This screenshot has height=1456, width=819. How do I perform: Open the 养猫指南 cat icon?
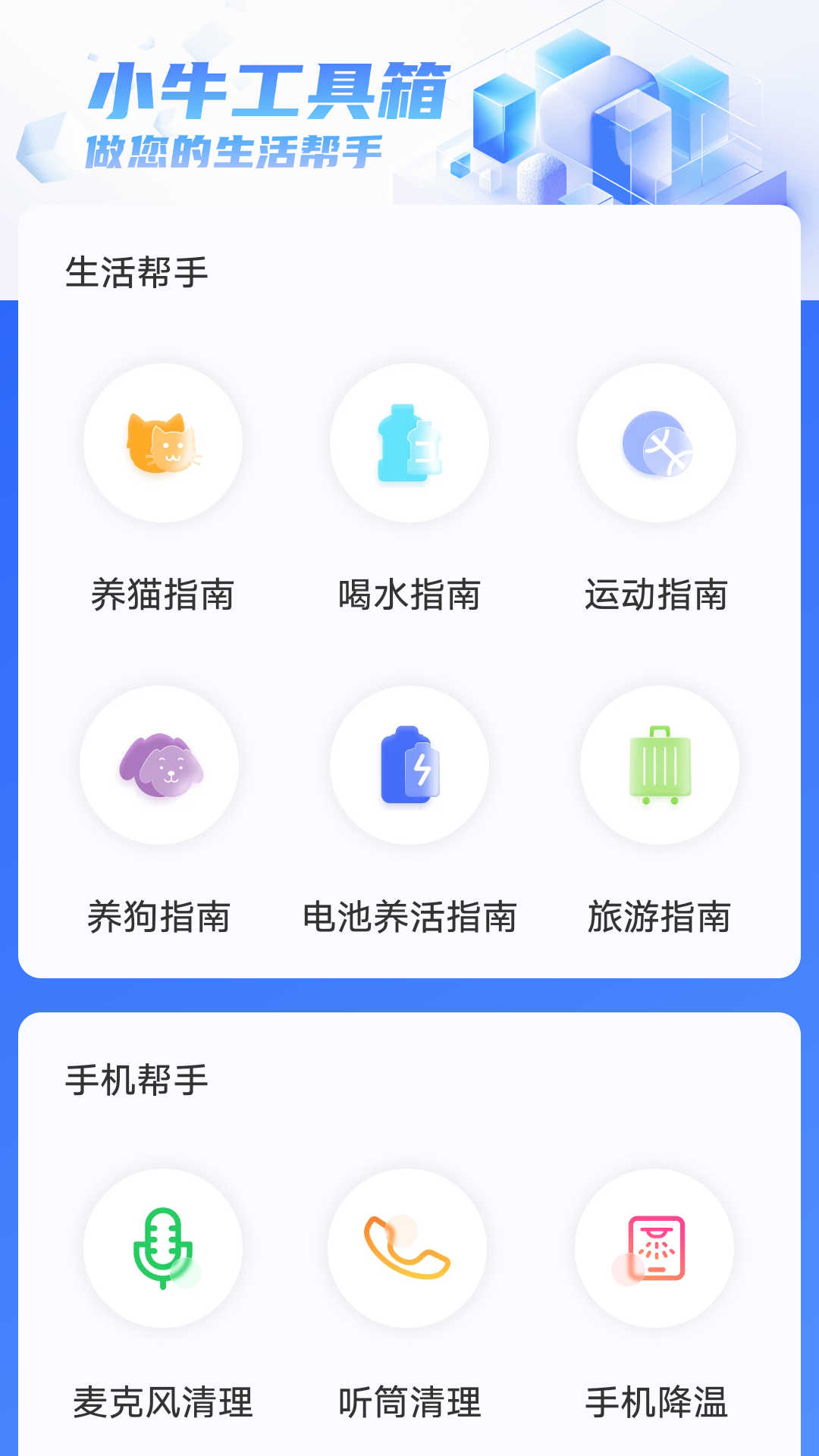coord(161,442)
